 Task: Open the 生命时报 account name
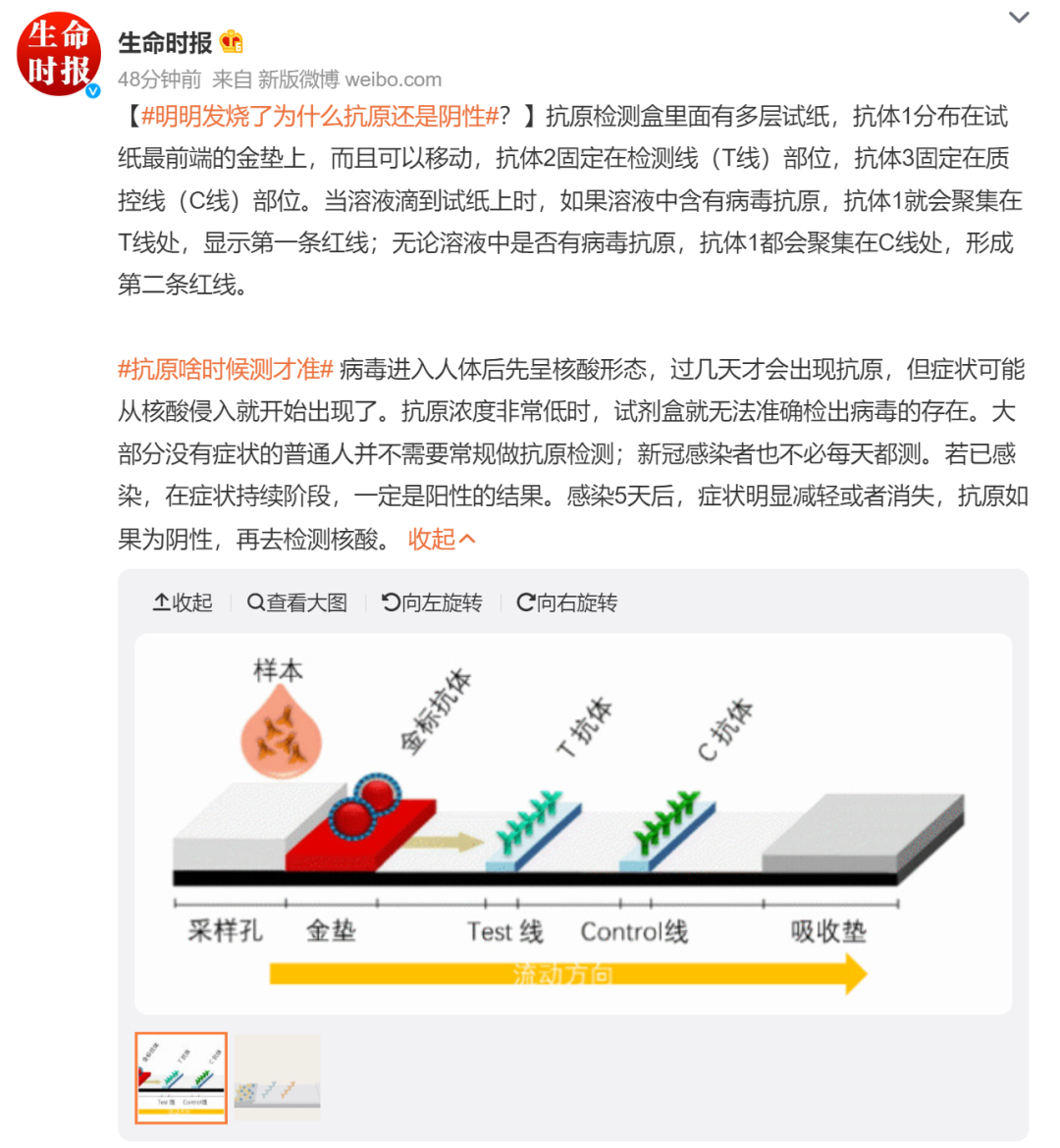pyautogui.click(x=165, y=43)
